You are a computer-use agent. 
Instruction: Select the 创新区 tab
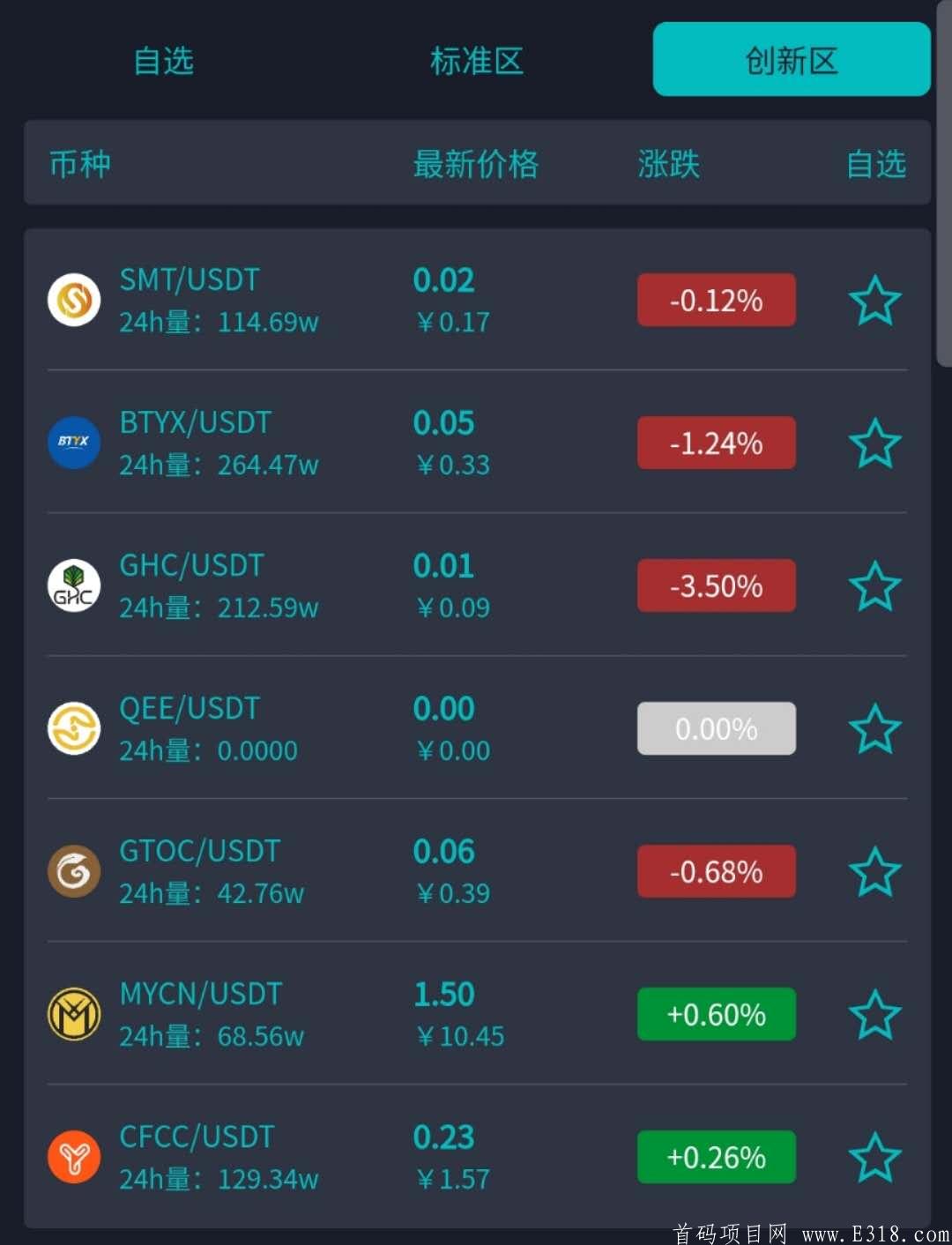791,61
